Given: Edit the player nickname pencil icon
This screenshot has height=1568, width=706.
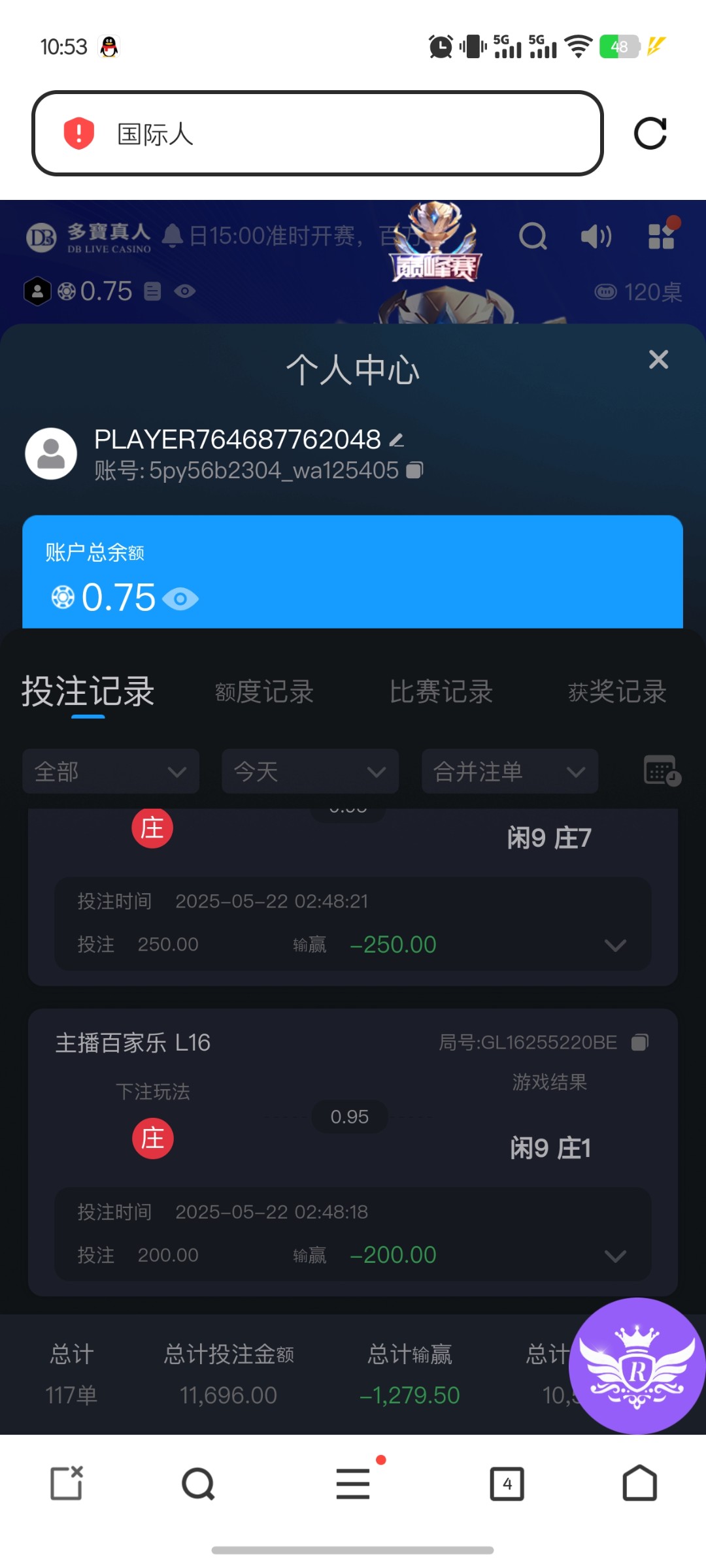Looking at the screenshot, I should (x=396, y=440).
